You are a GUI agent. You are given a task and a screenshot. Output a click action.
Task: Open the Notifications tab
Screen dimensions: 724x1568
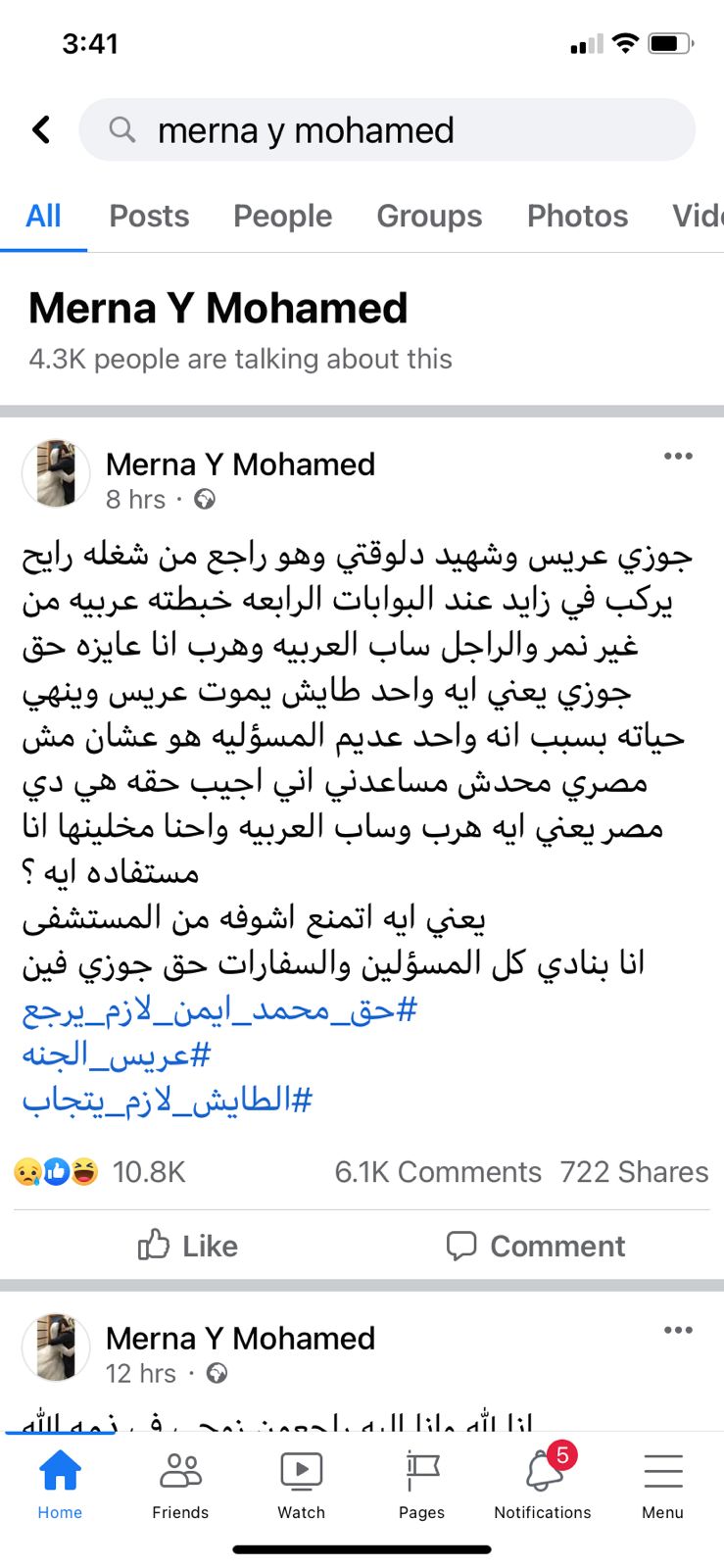(x=543, y=1484)
